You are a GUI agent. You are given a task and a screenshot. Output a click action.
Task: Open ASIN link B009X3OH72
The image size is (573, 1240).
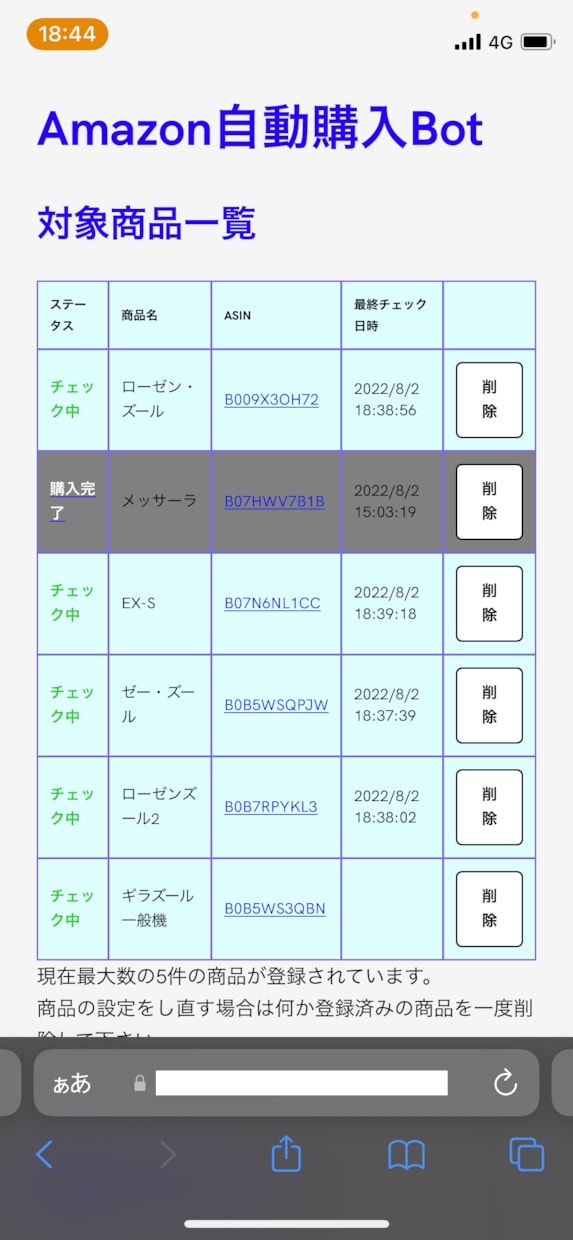tap(271, 400)
